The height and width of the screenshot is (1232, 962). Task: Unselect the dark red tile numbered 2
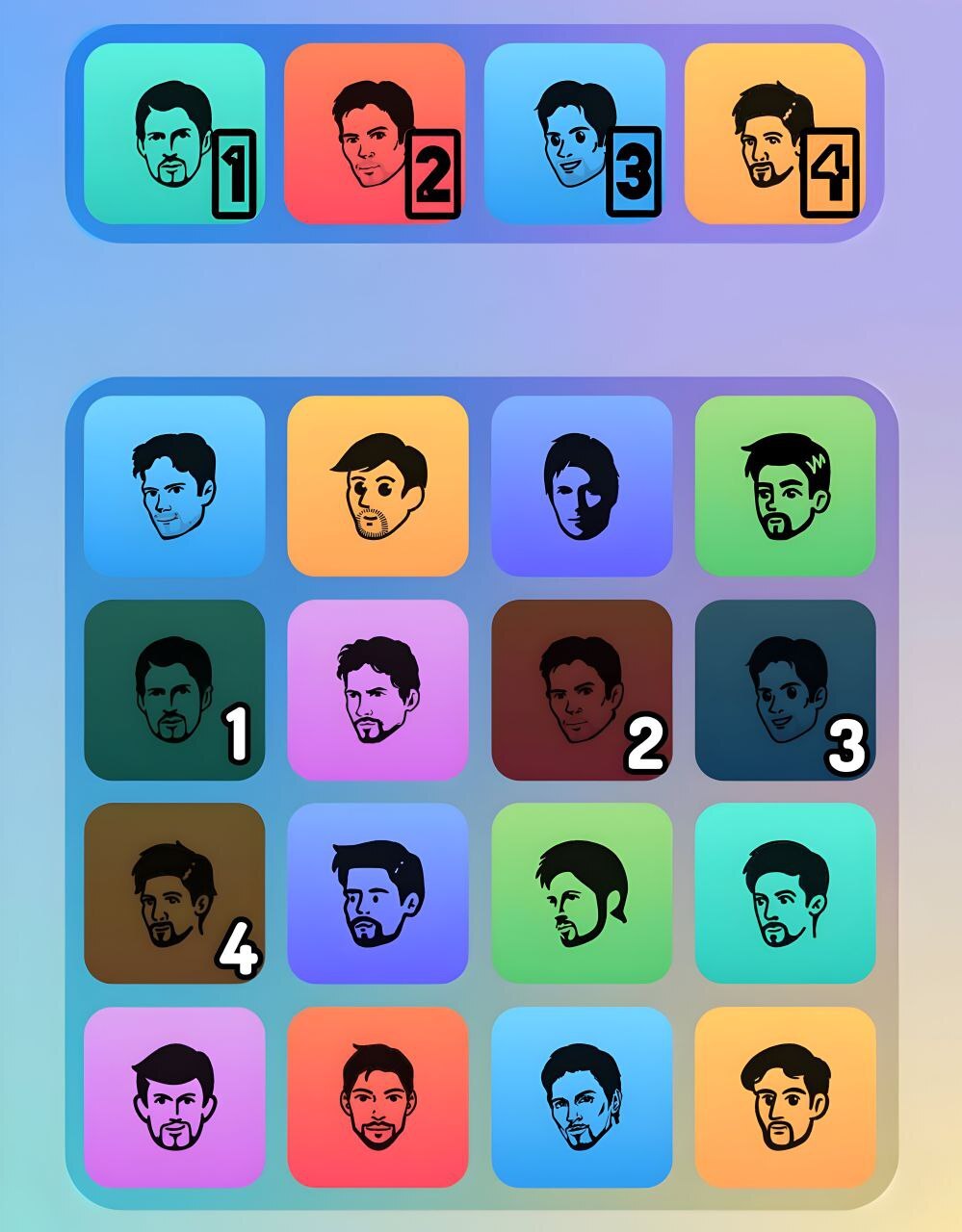point(582,690)
